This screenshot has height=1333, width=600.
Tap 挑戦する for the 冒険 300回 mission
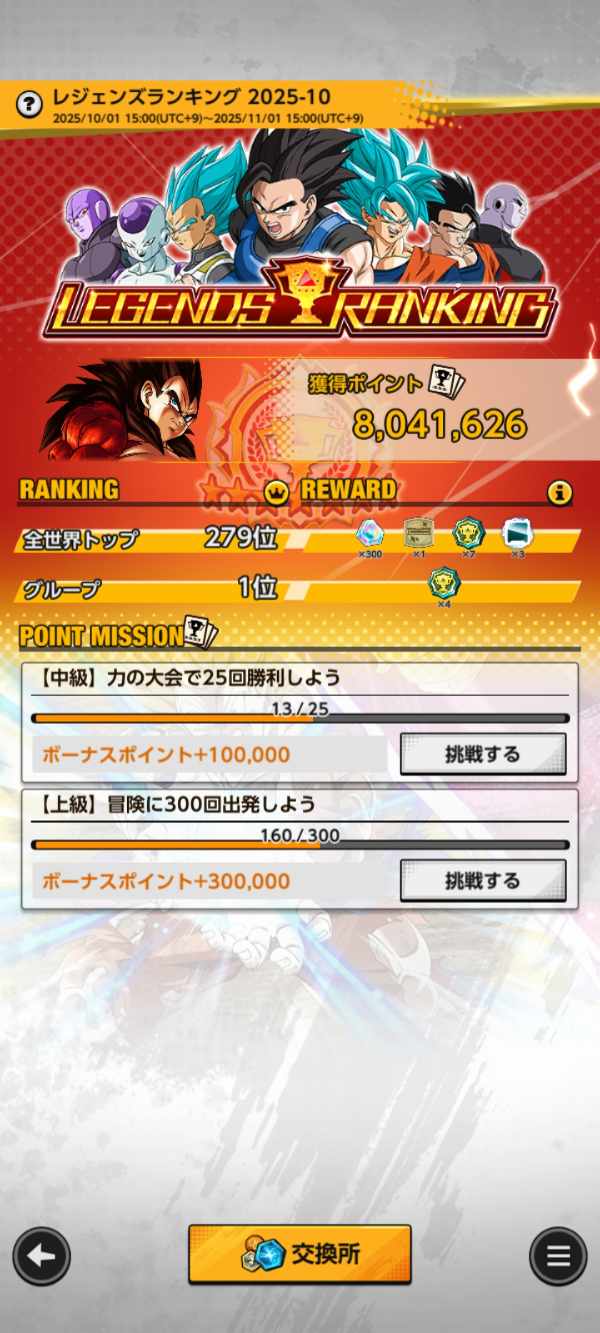[483, 881]
